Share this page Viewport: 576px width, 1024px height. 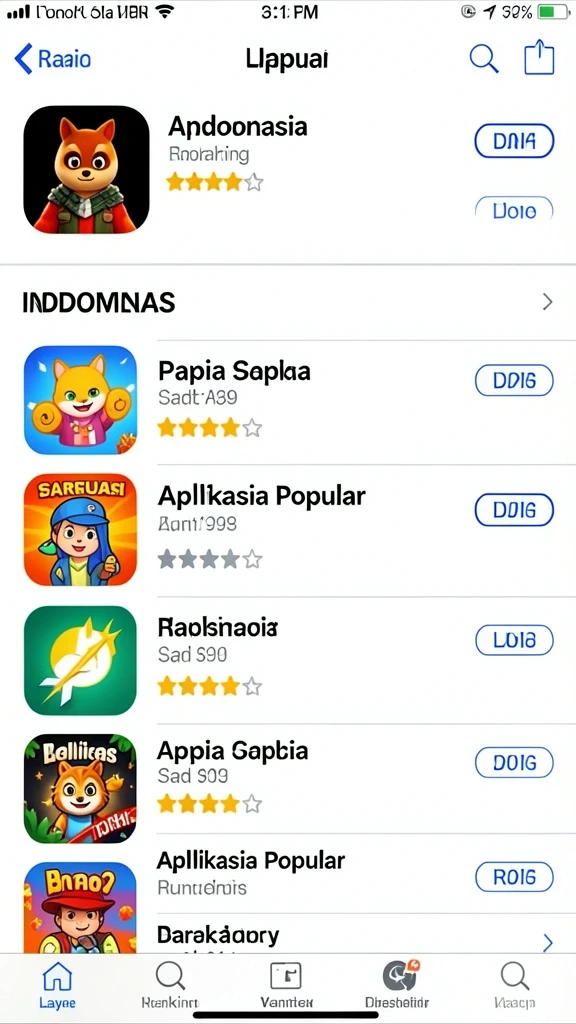[x=539, y=57]
